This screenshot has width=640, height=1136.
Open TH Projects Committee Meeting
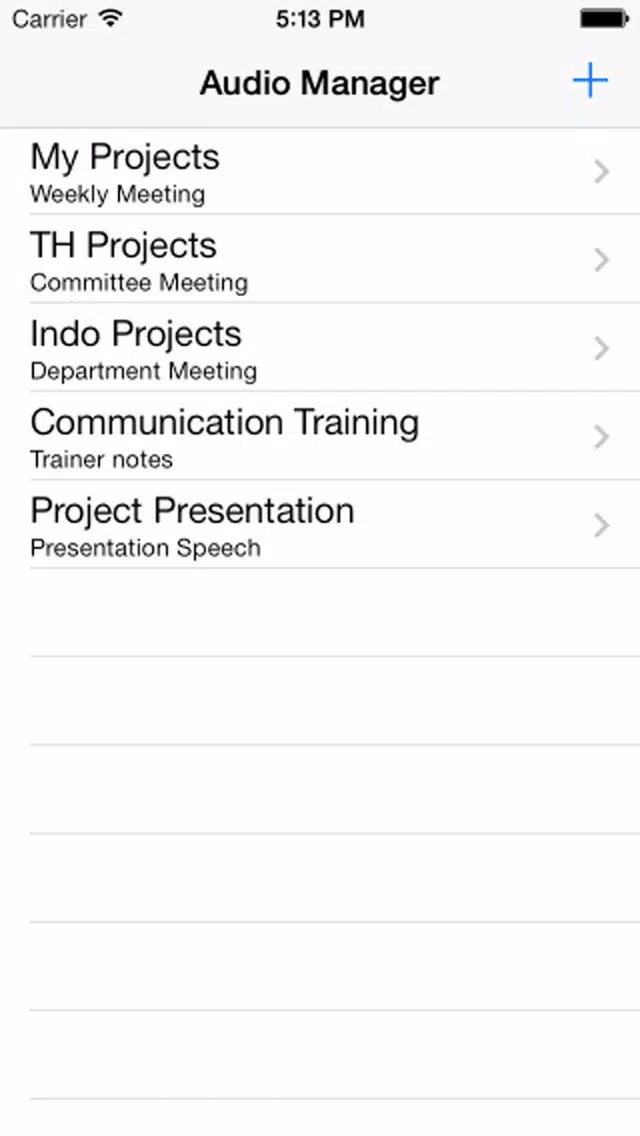point(320,259)
